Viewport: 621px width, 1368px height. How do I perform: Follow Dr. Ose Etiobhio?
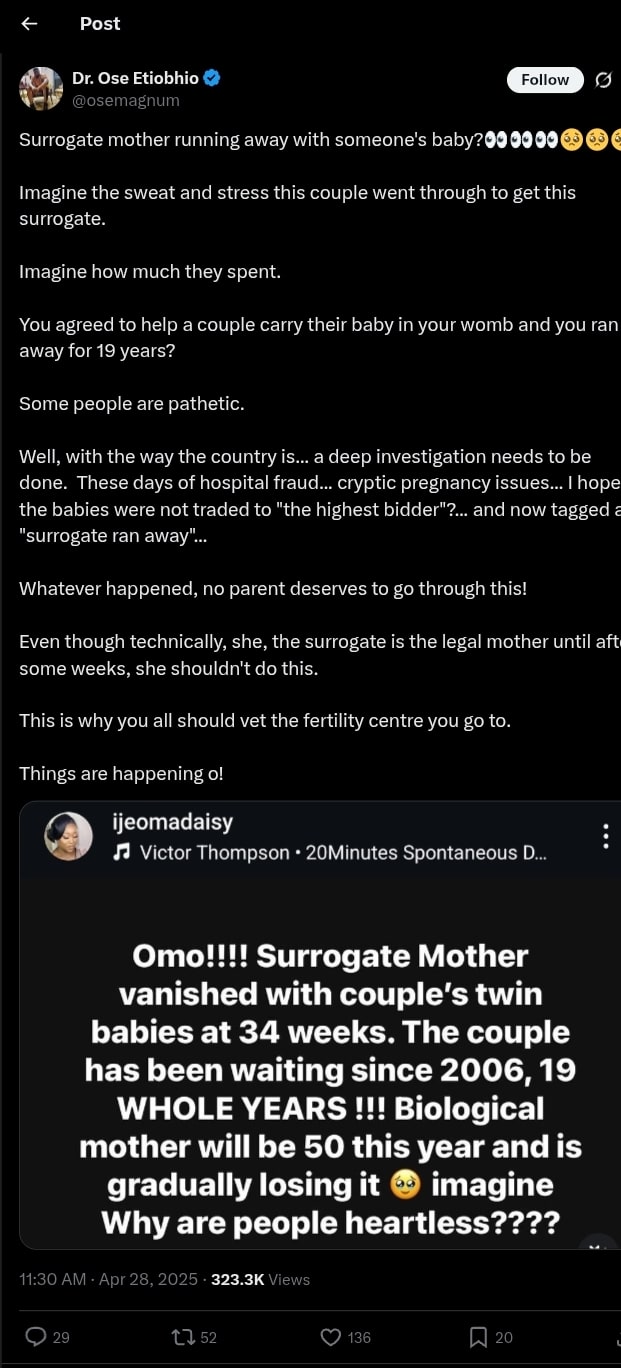(545, 80)
